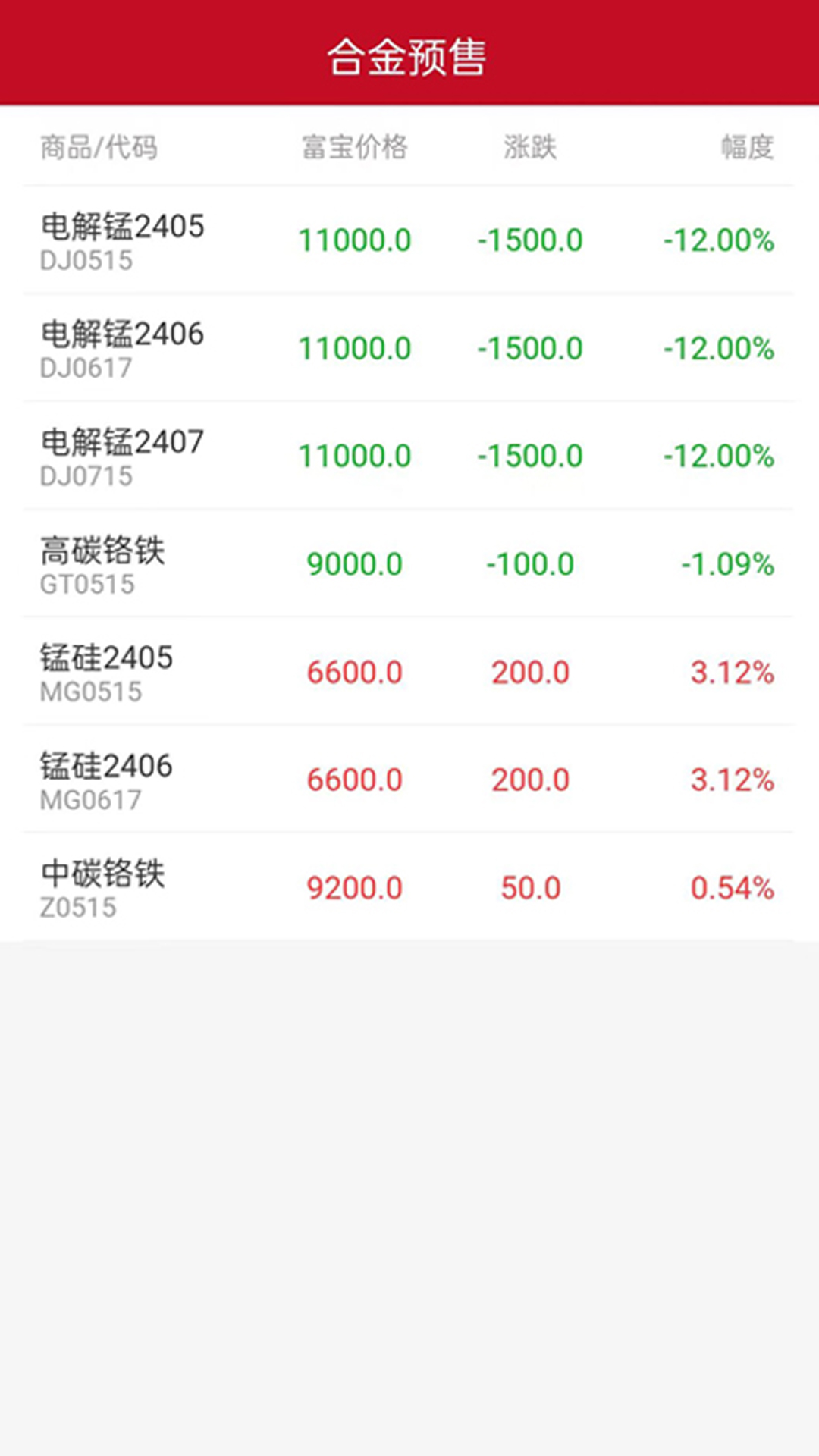This screenshot has height=1456, width=819.
Task: Select the 锰硅2406 MG0617 listing
Action: (x=409, y=779)
